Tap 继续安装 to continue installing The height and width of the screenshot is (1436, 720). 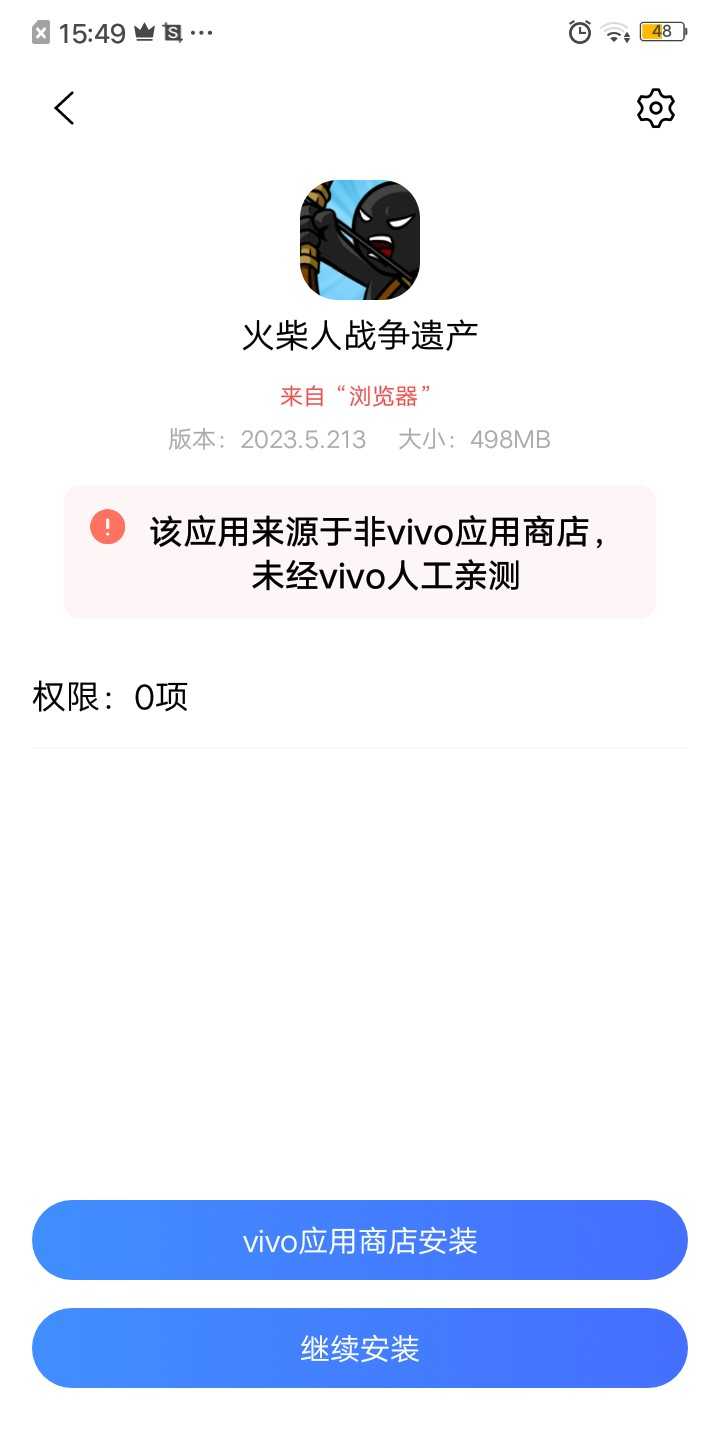pyautogui.click(x=360, y=1349)
